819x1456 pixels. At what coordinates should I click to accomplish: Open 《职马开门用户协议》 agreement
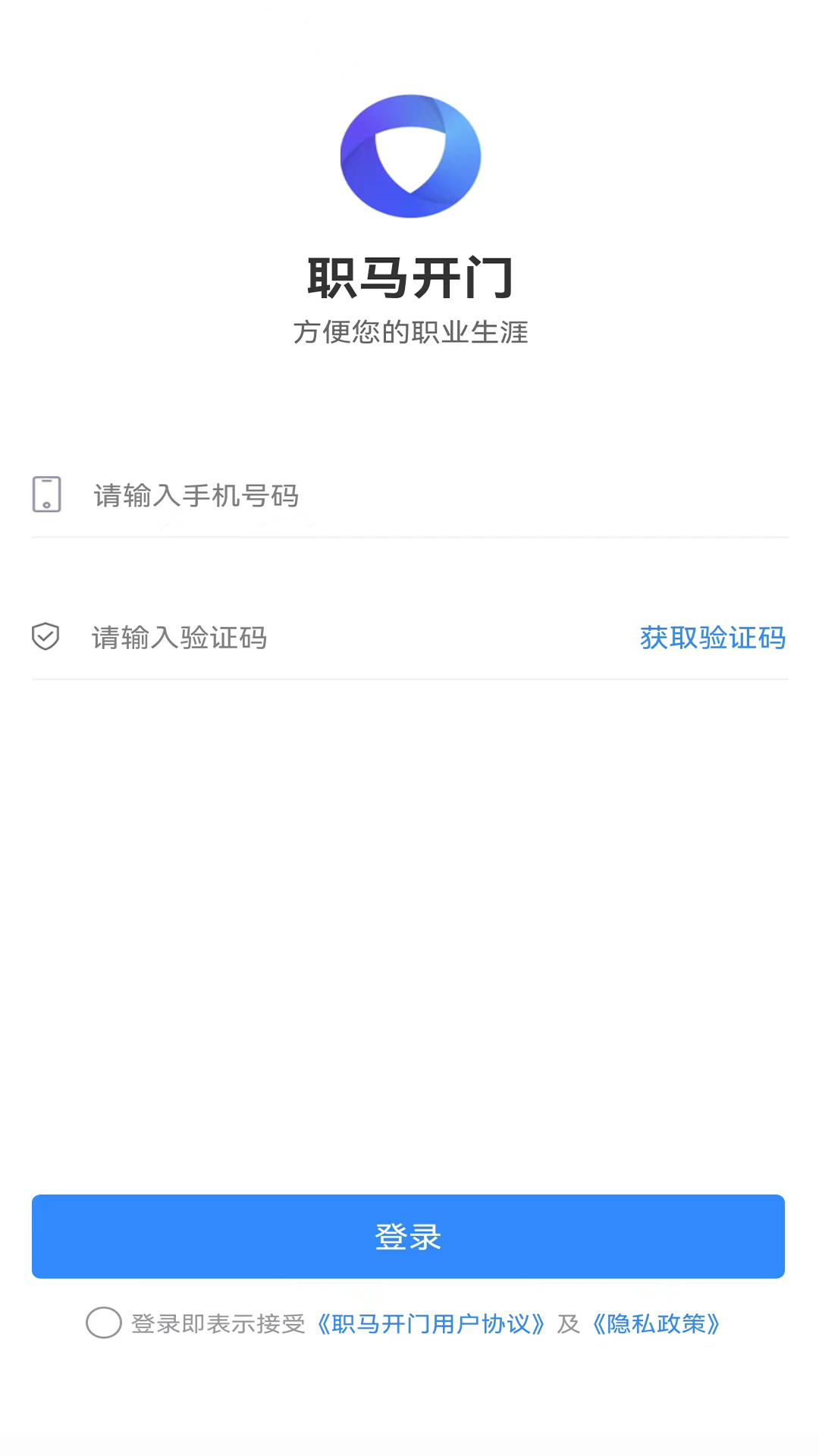[431, 1324]
